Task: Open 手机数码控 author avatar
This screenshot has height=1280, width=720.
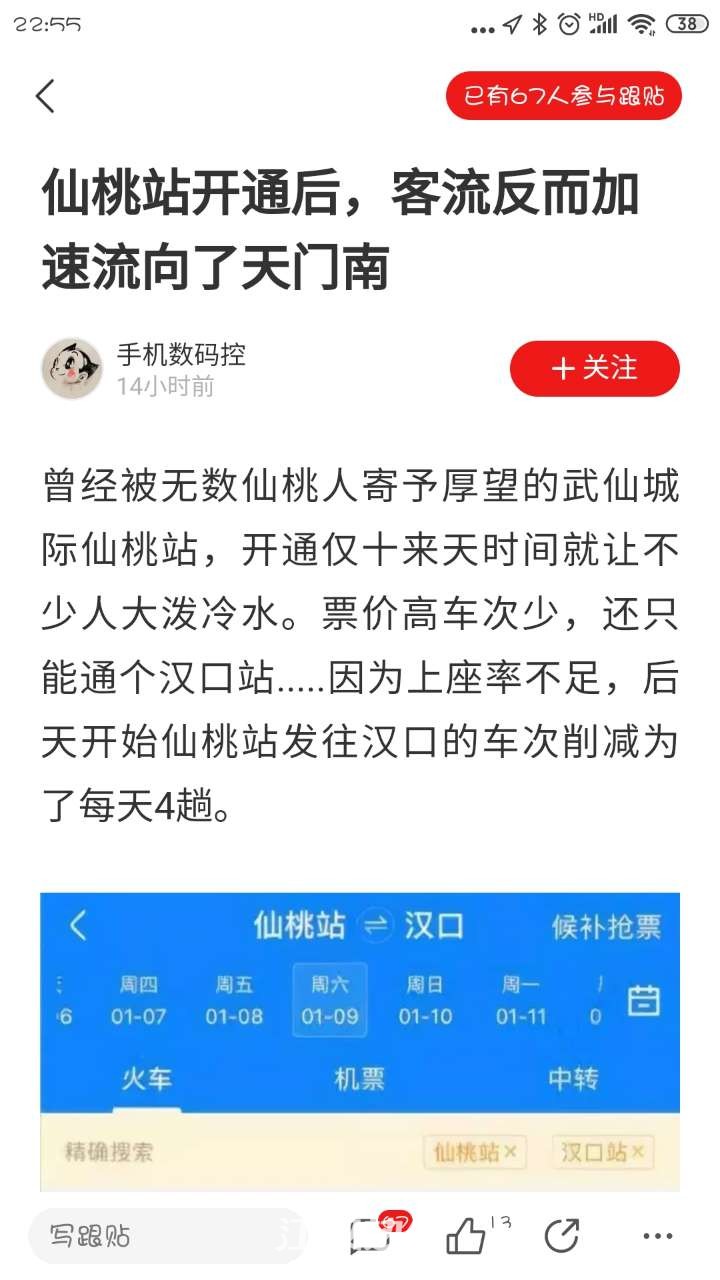Action: click(x=71, y=368)
